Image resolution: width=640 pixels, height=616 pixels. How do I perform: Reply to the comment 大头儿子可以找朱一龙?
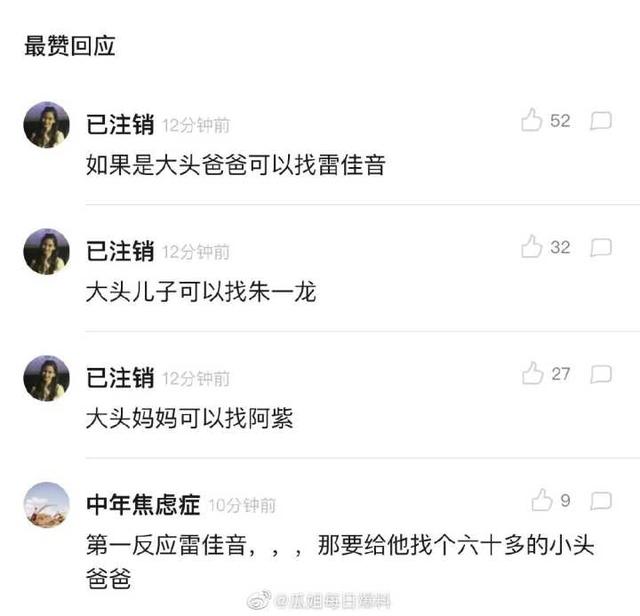(x=601, y=247)
